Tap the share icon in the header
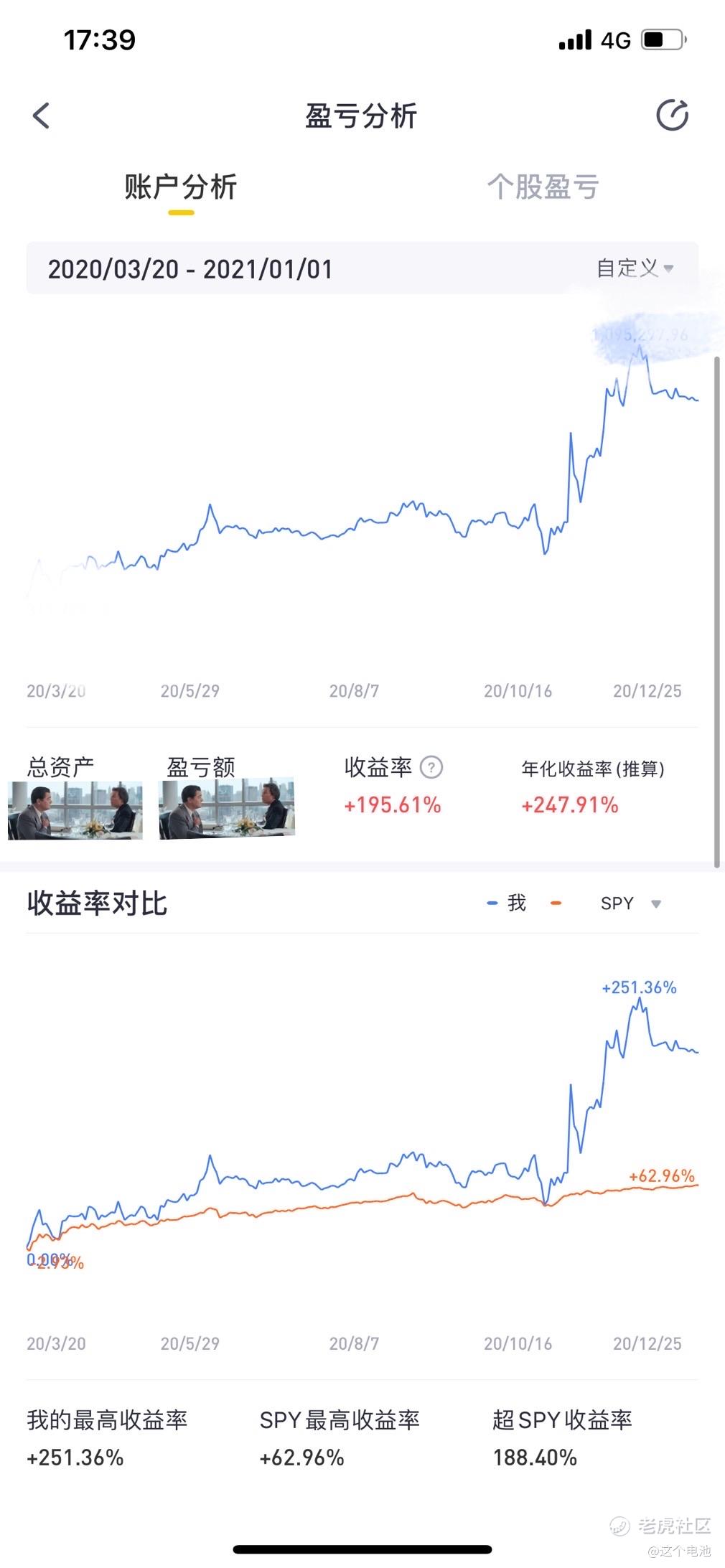This screenshot has height=1568, width=725. [672, 116]
